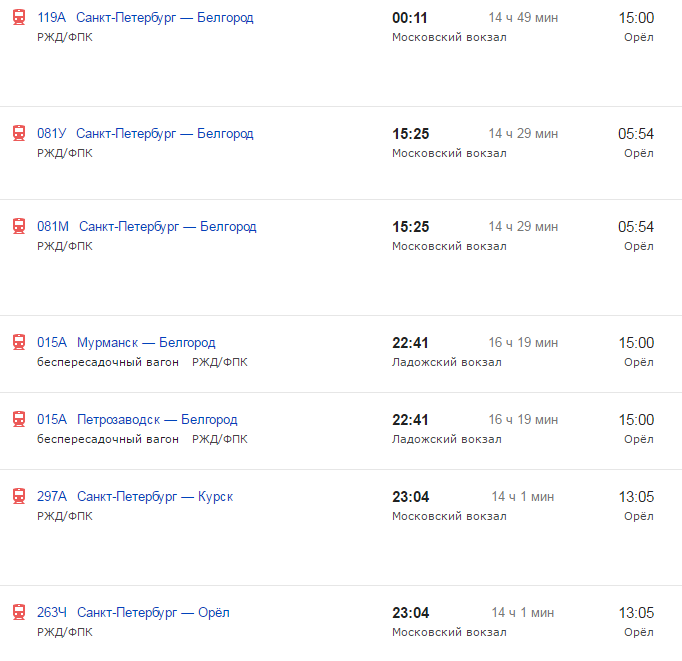Open train 297А Санкт-Петербург — Курск
Screen dimensions: 682x661
[154, 497]
